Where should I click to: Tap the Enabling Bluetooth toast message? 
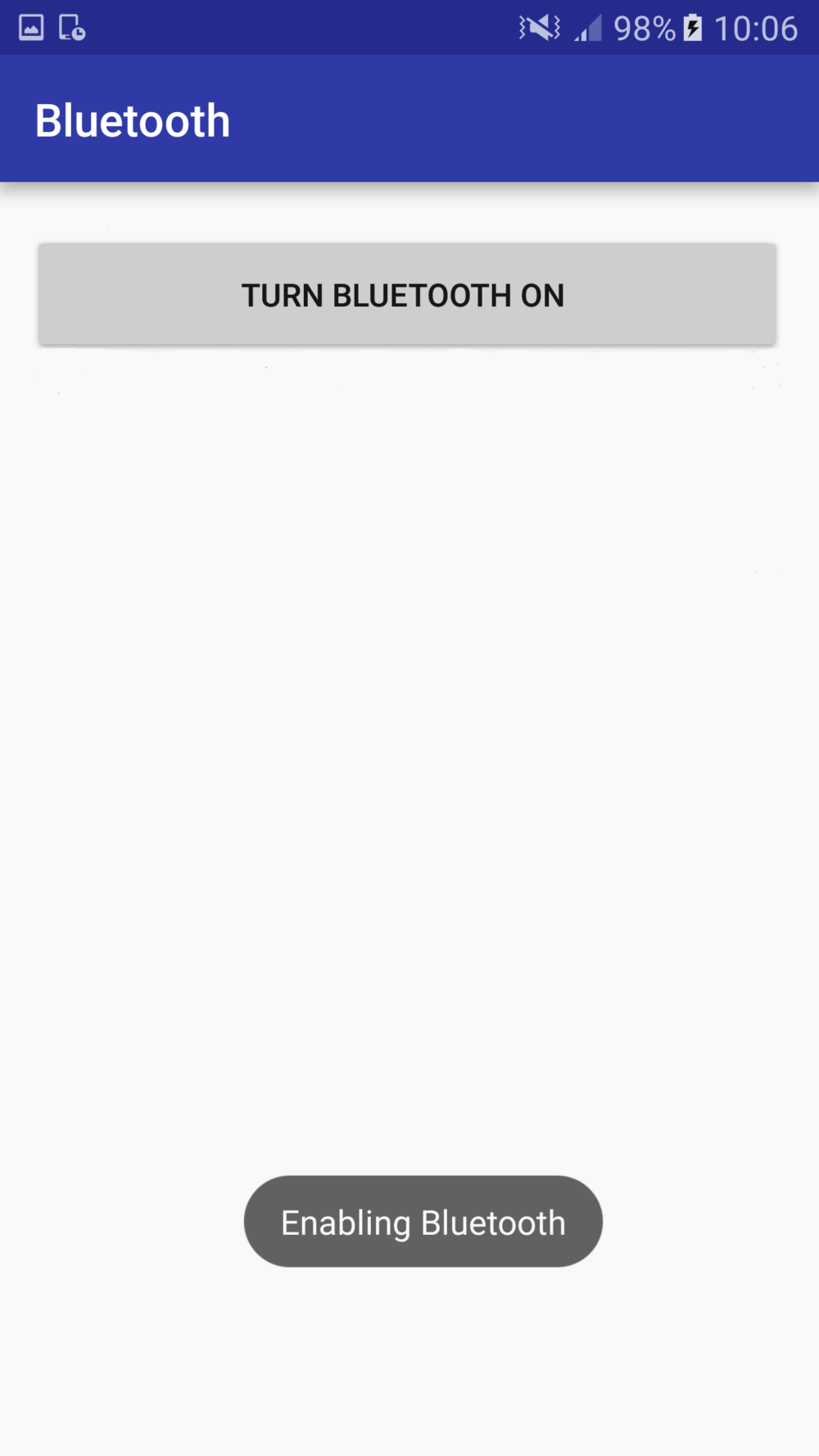(422, 1221)
